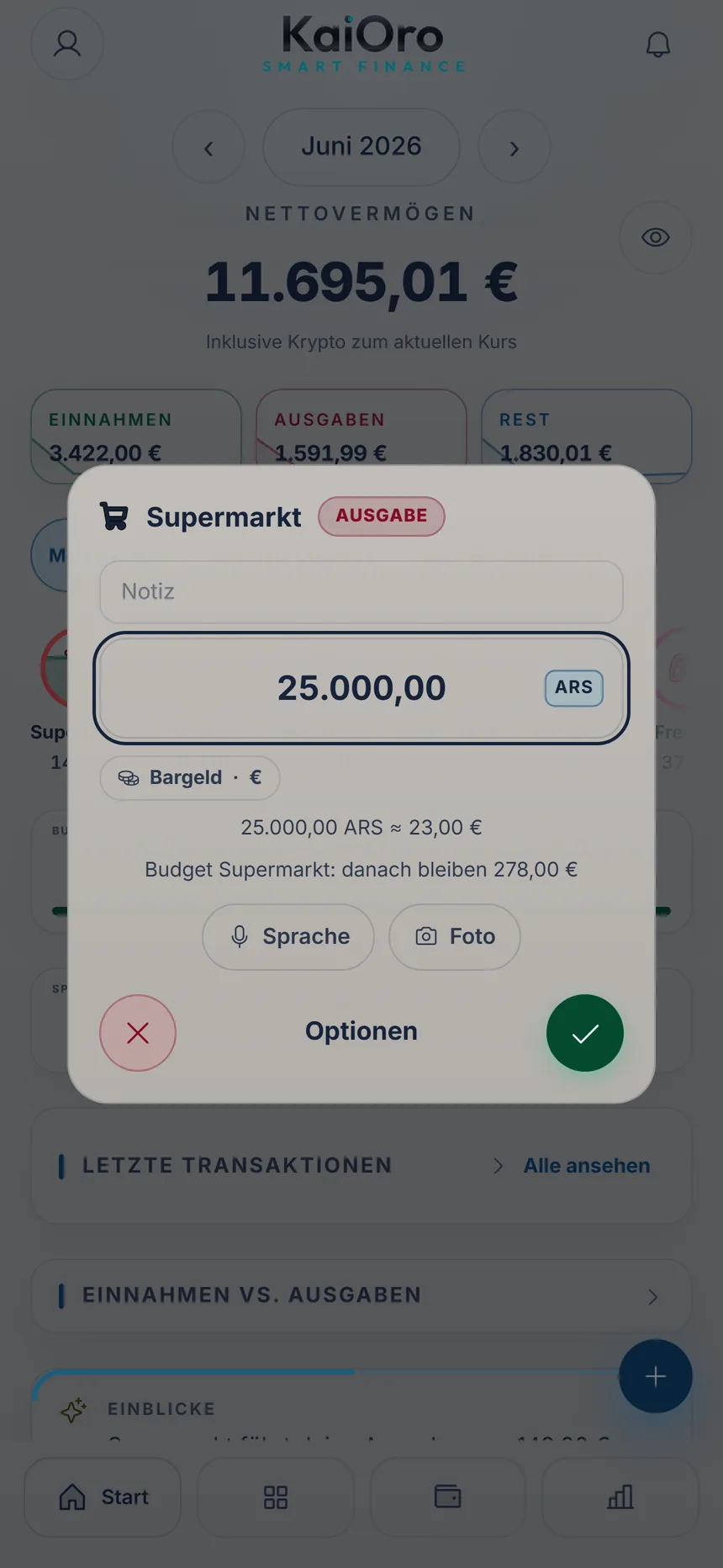Change the ARS currency chip
The height and width of the screenshot is (1568, 723).
[x=573, y=688]
